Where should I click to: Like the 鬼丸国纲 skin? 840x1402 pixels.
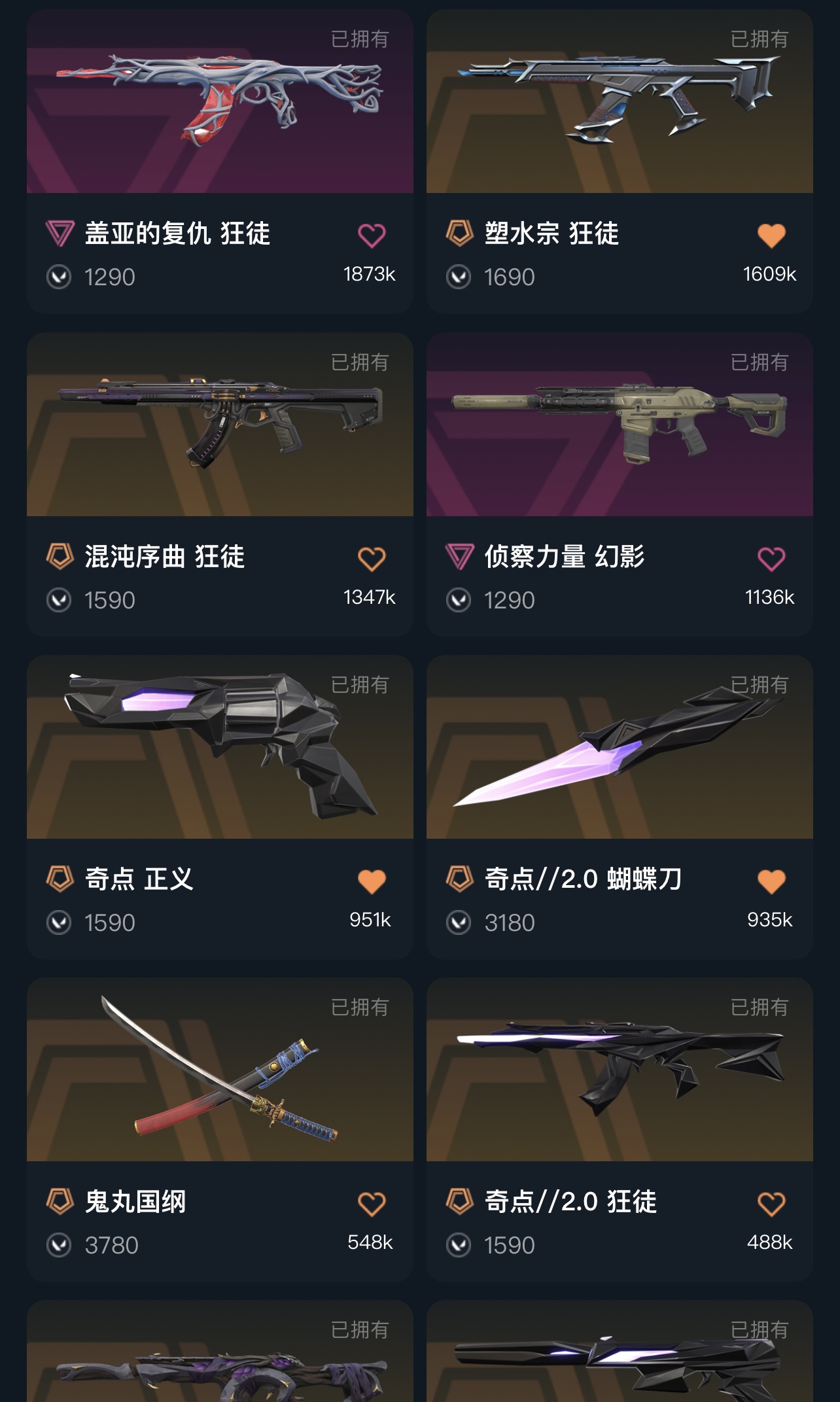pos(372,1204)
